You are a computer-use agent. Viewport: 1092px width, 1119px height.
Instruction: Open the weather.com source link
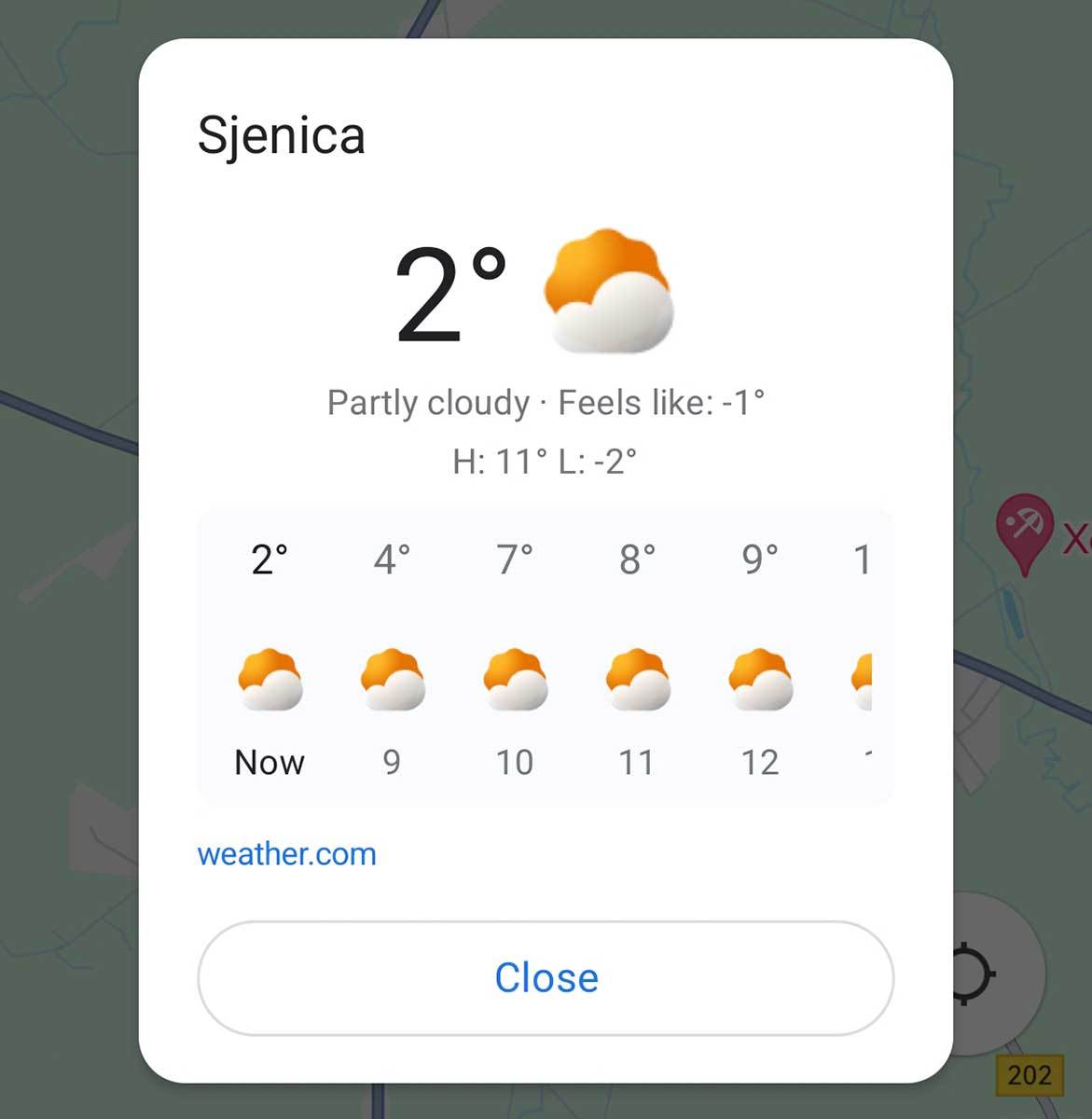(286, 854)
